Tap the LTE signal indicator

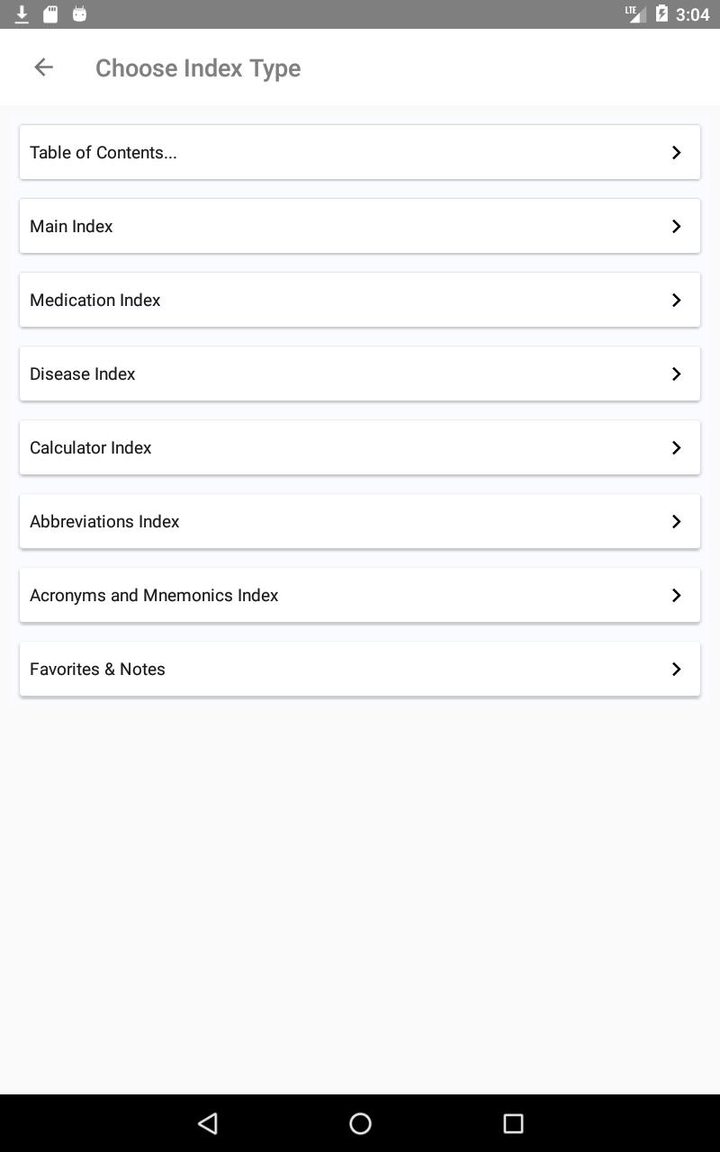(x=634, y=14)
